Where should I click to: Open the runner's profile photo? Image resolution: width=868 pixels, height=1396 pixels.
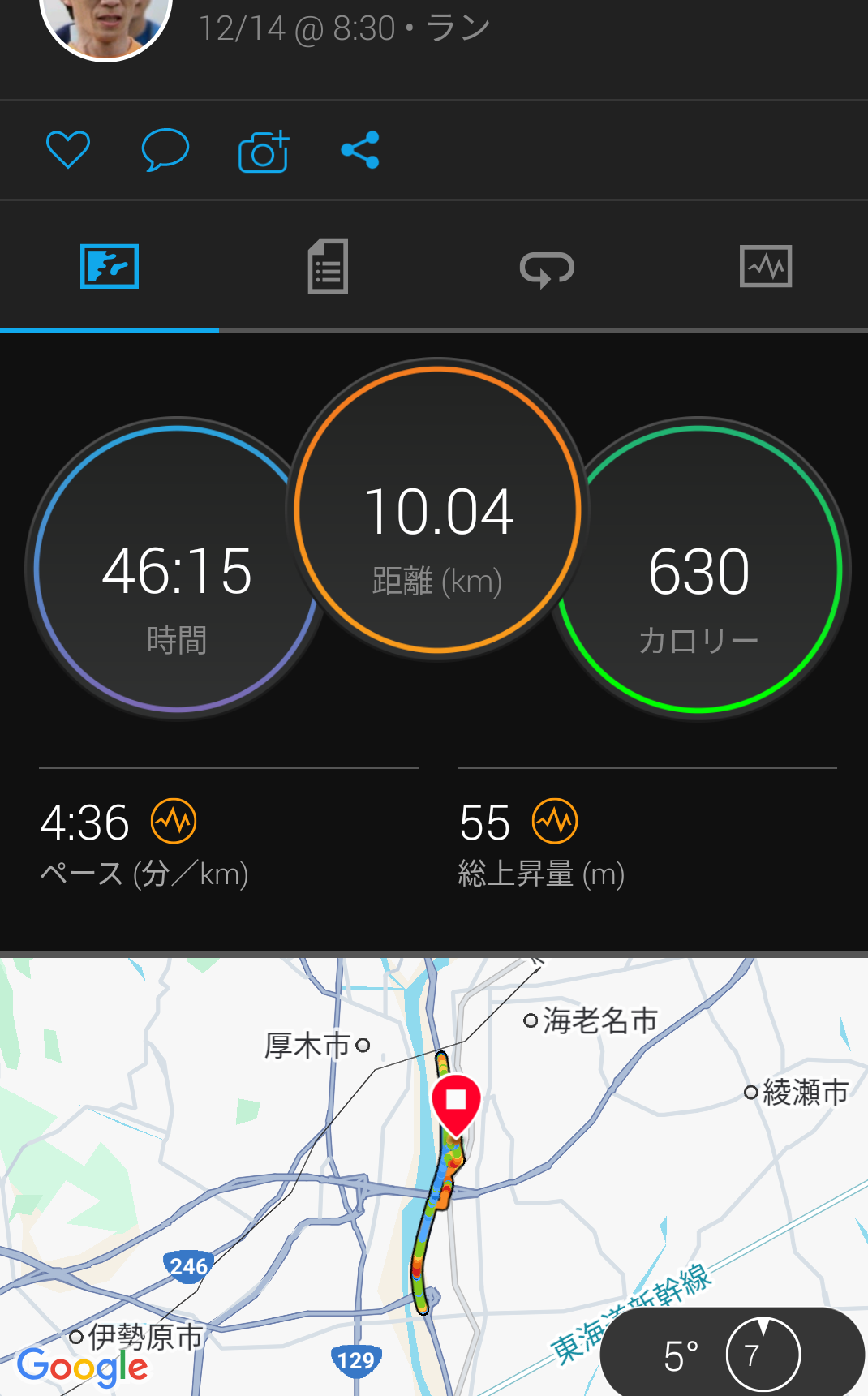click(x=105, y=24)
